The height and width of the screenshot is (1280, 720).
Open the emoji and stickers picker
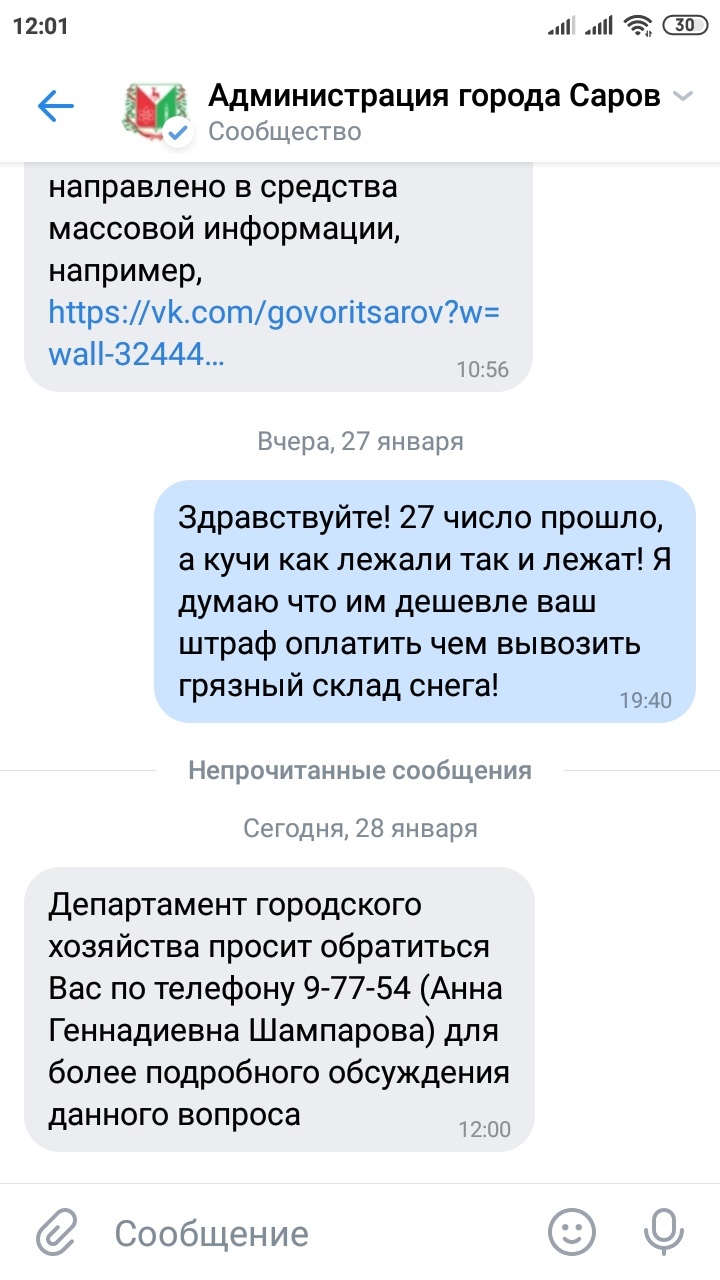pyautogui.click(x=573, y=1232)
